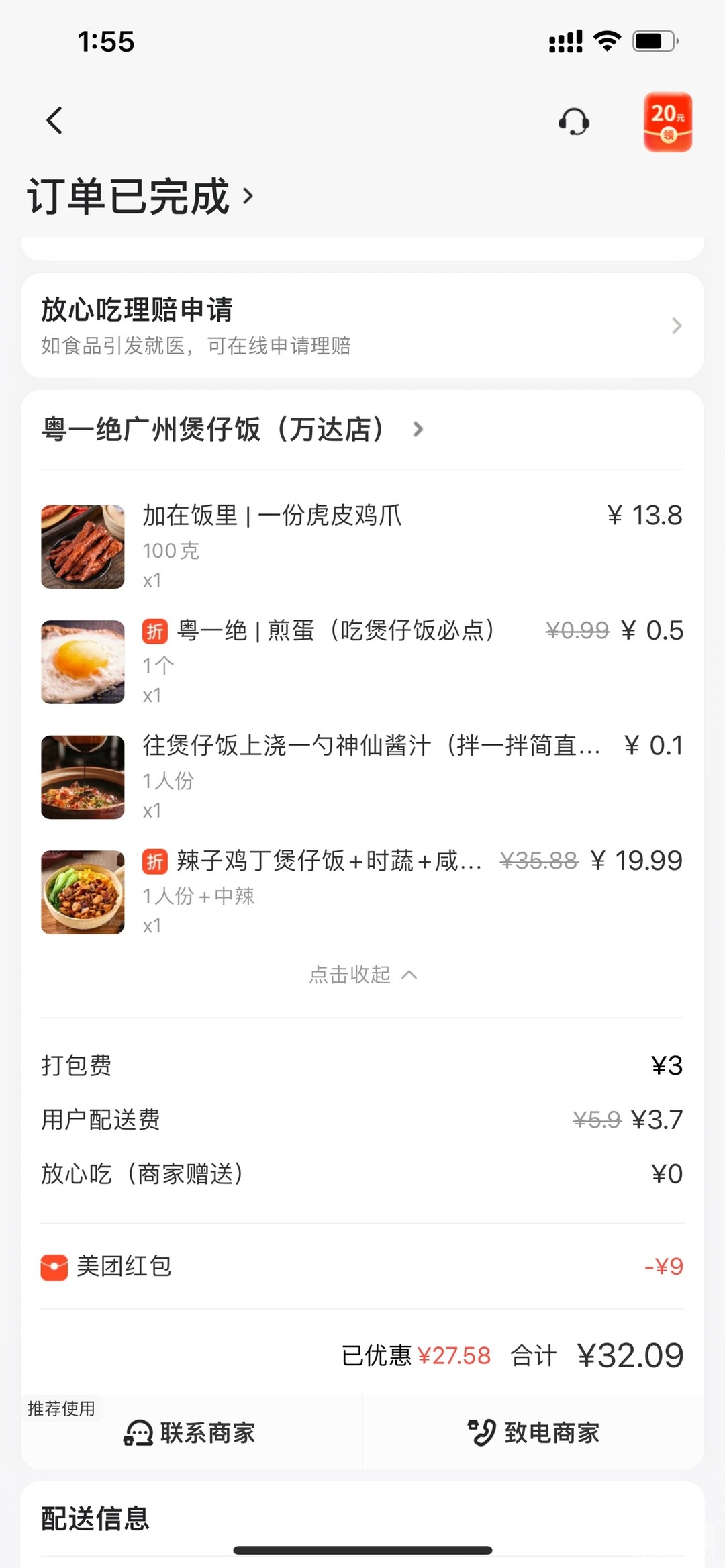
Task: Go back using the top-left arrow
Action: (54, 121)
